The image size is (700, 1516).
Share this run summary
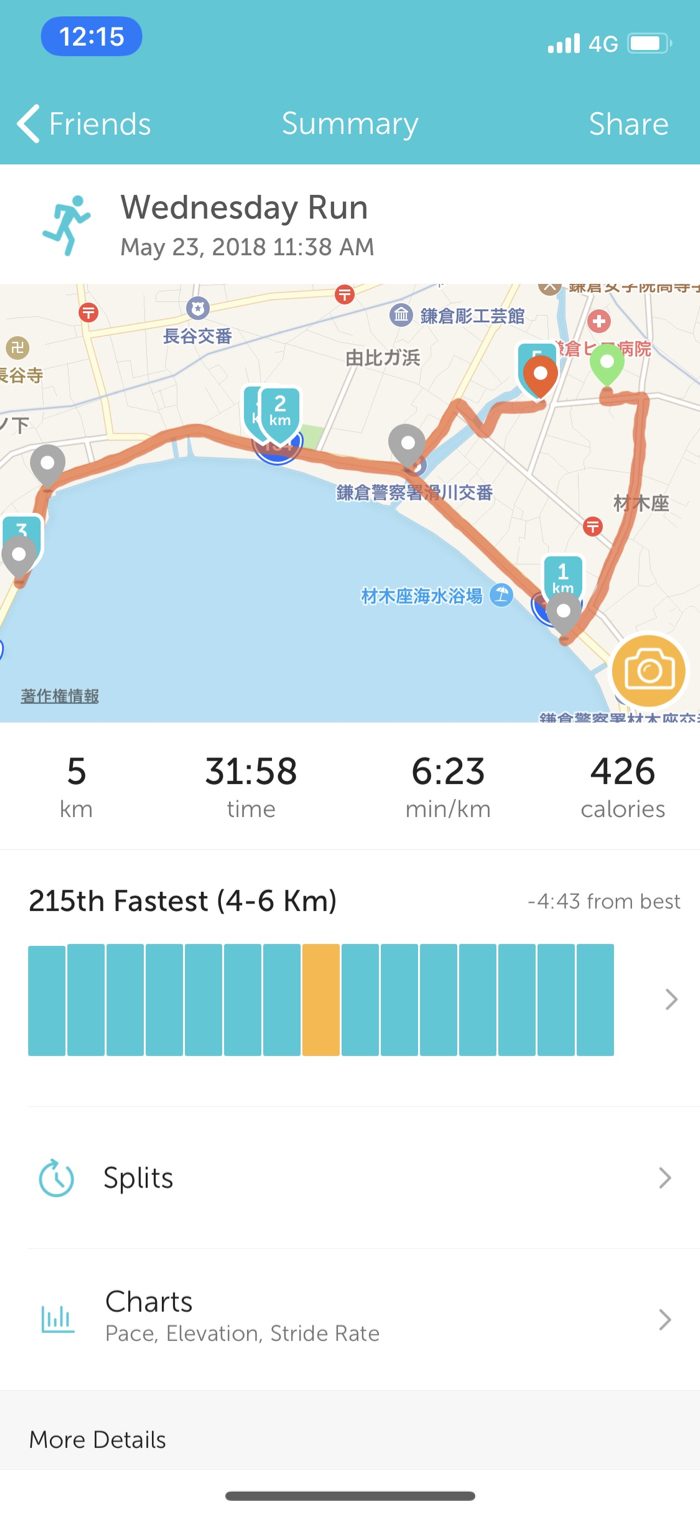628,124
